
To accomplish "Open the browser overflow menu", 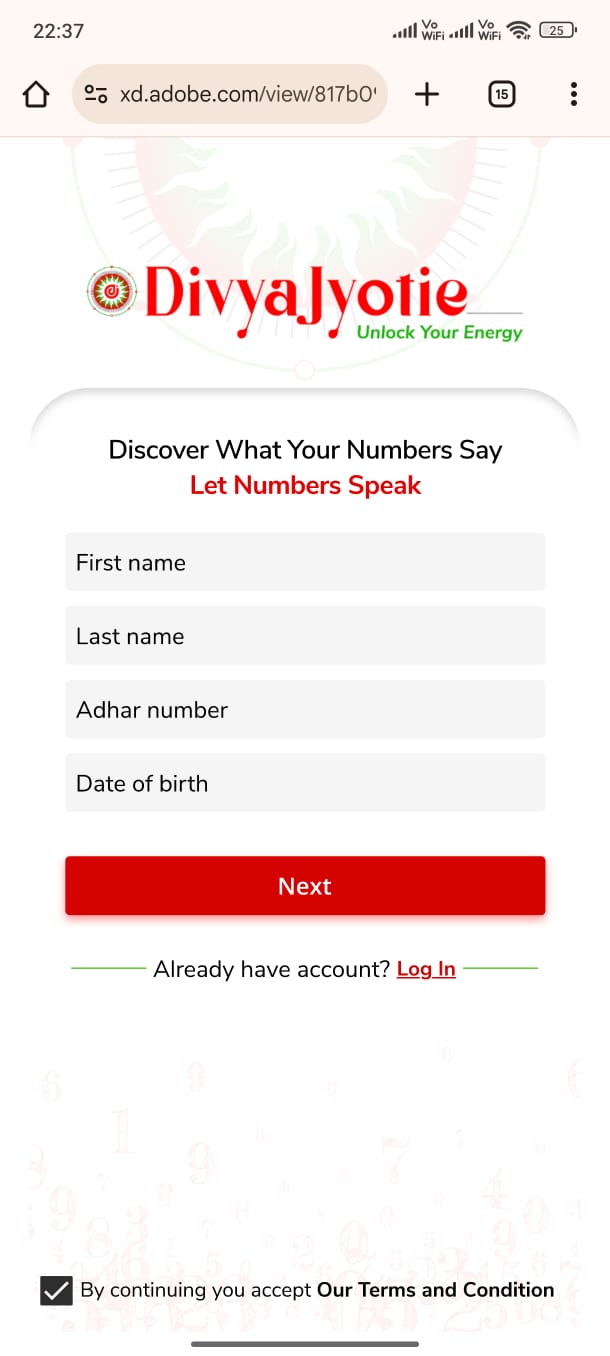I will point(573,95).
